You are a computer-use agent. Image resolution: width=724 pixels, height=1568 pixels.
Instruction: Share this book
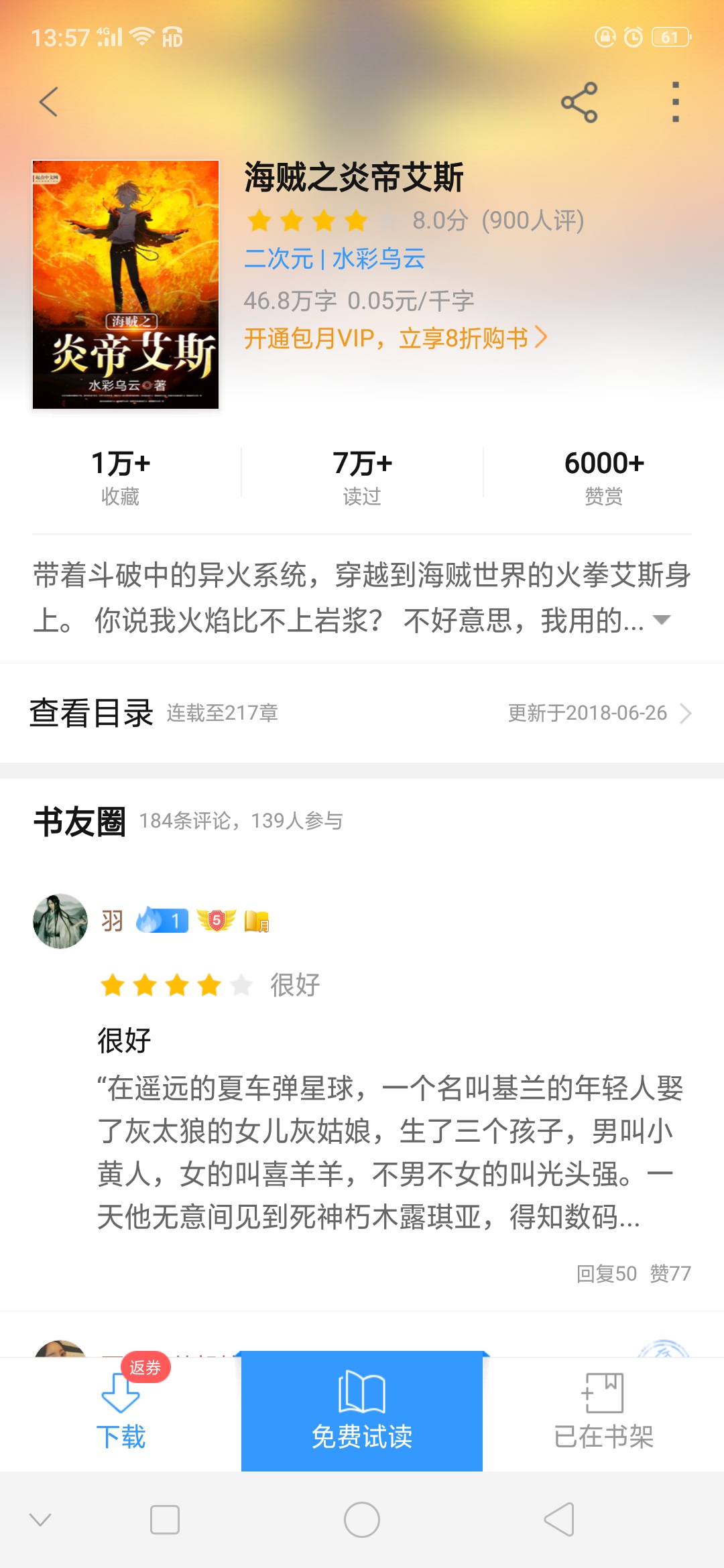point(579,102)
